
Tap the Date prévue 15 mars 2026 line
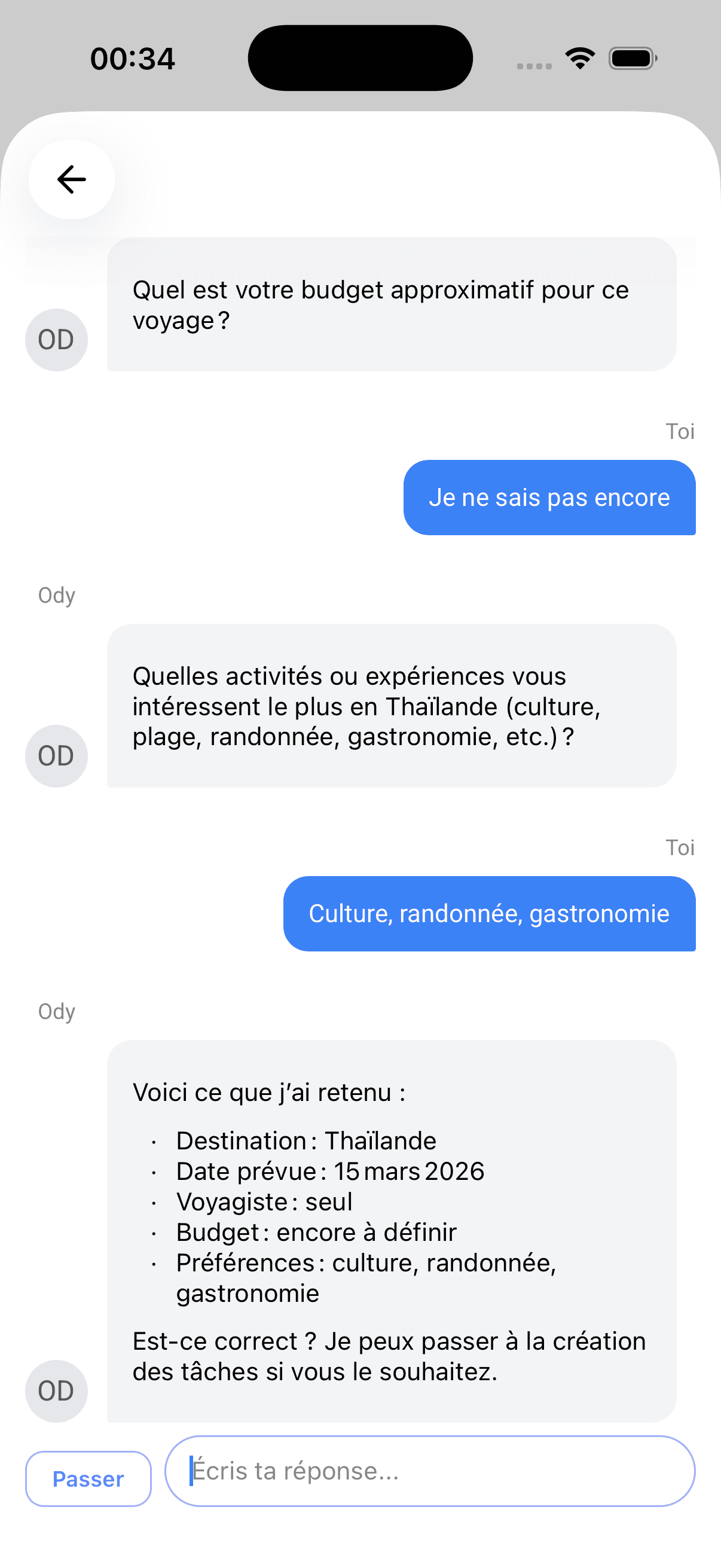[329, 1171]
